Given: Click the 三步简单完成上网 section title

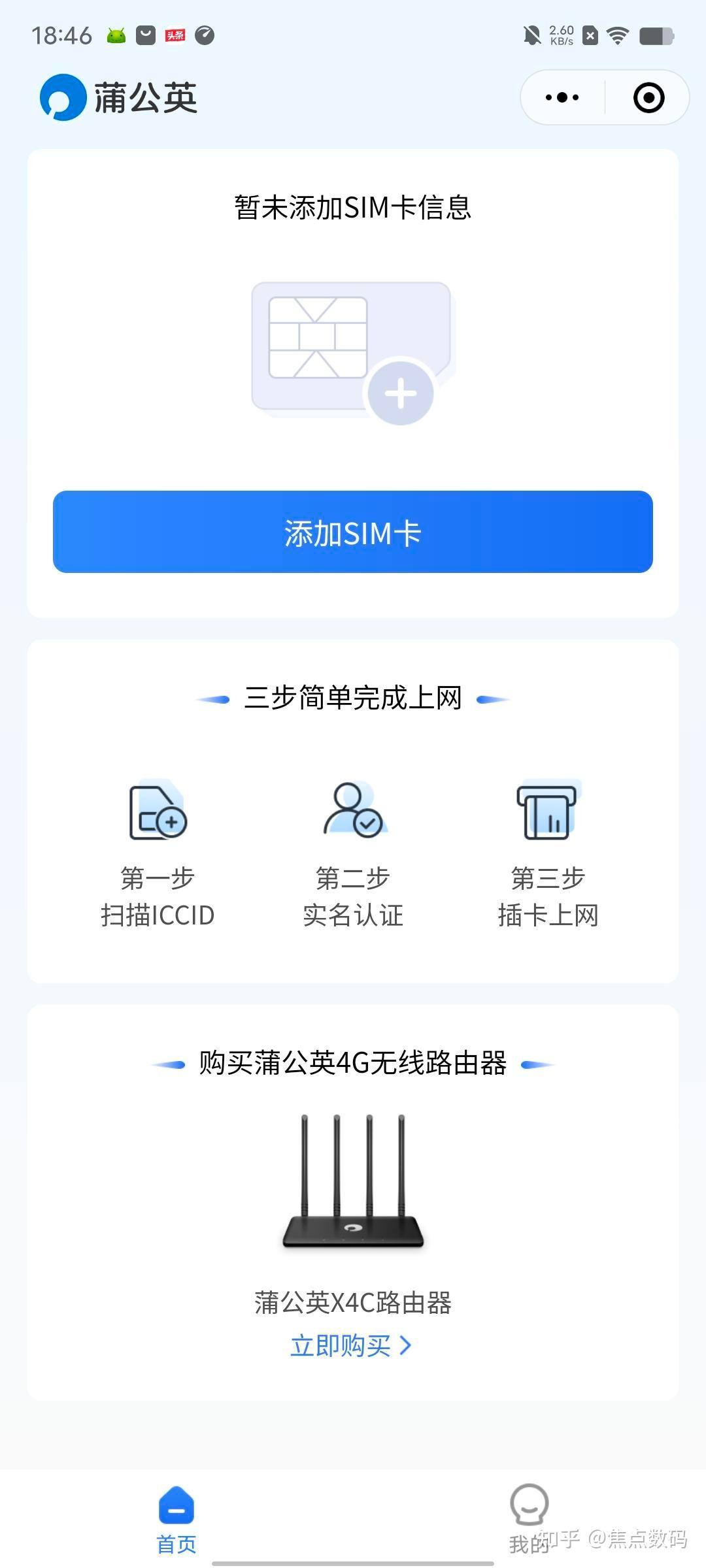Looking at the screenshot, I should [353, 698].
